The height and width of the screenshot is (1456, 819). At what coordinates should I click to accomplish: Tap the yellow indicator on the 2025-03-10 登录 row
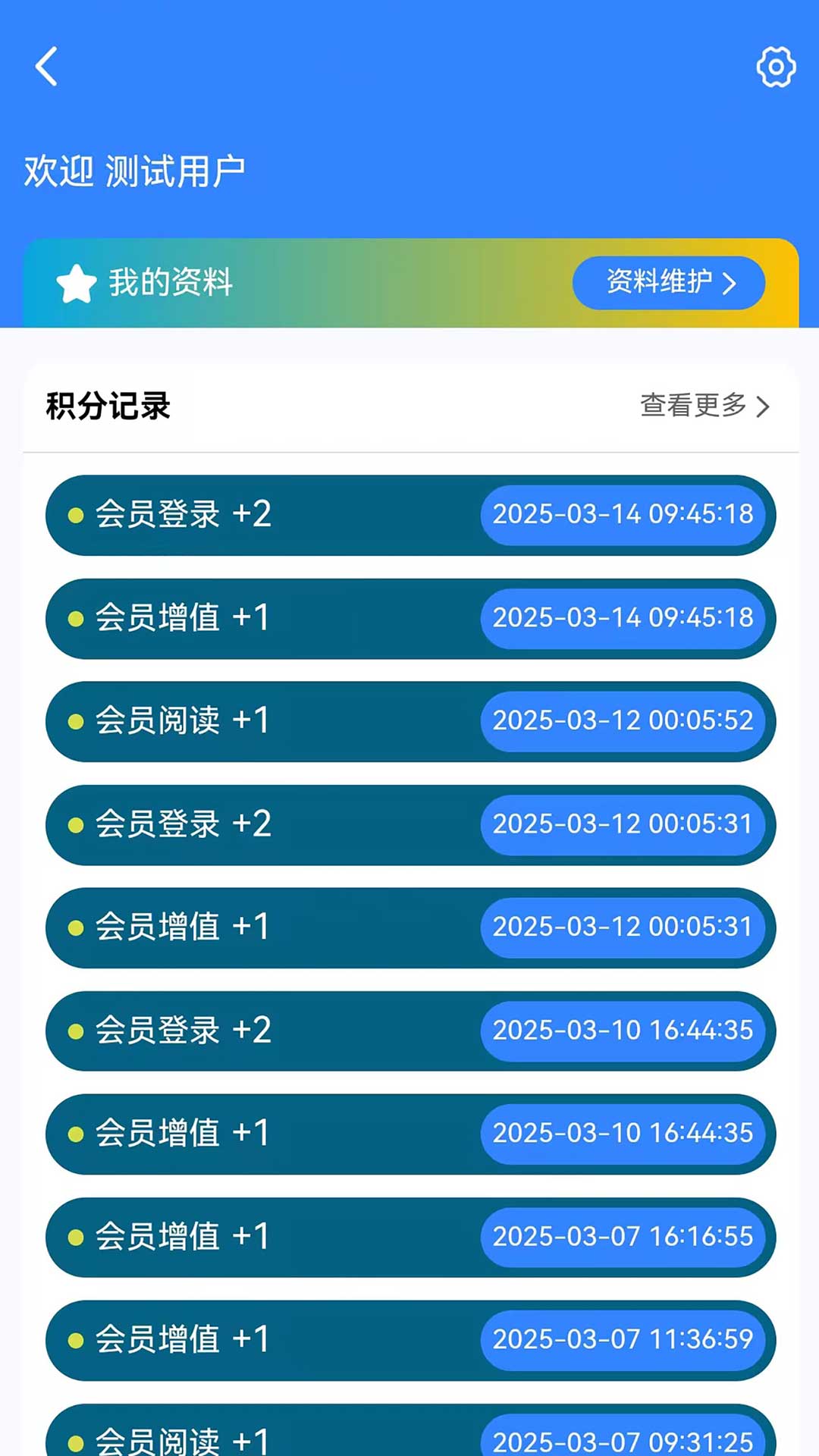coord(77,1031)
